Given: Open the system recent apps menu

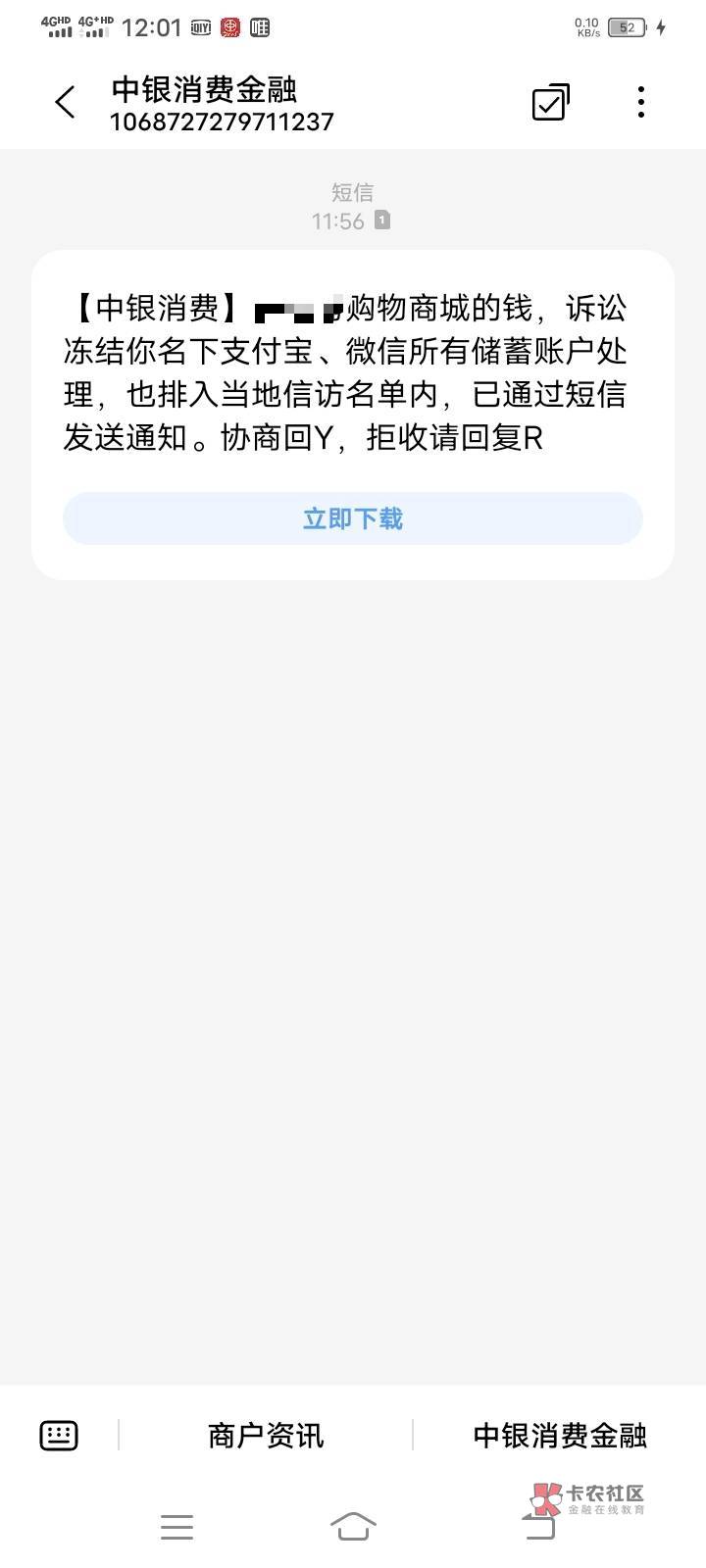Looking at the screenshot, I should [176, 1526].
